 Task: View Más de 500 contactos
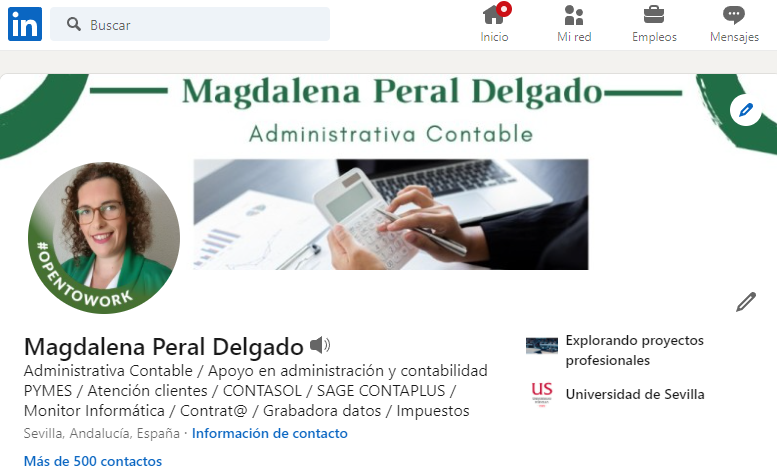92,461
